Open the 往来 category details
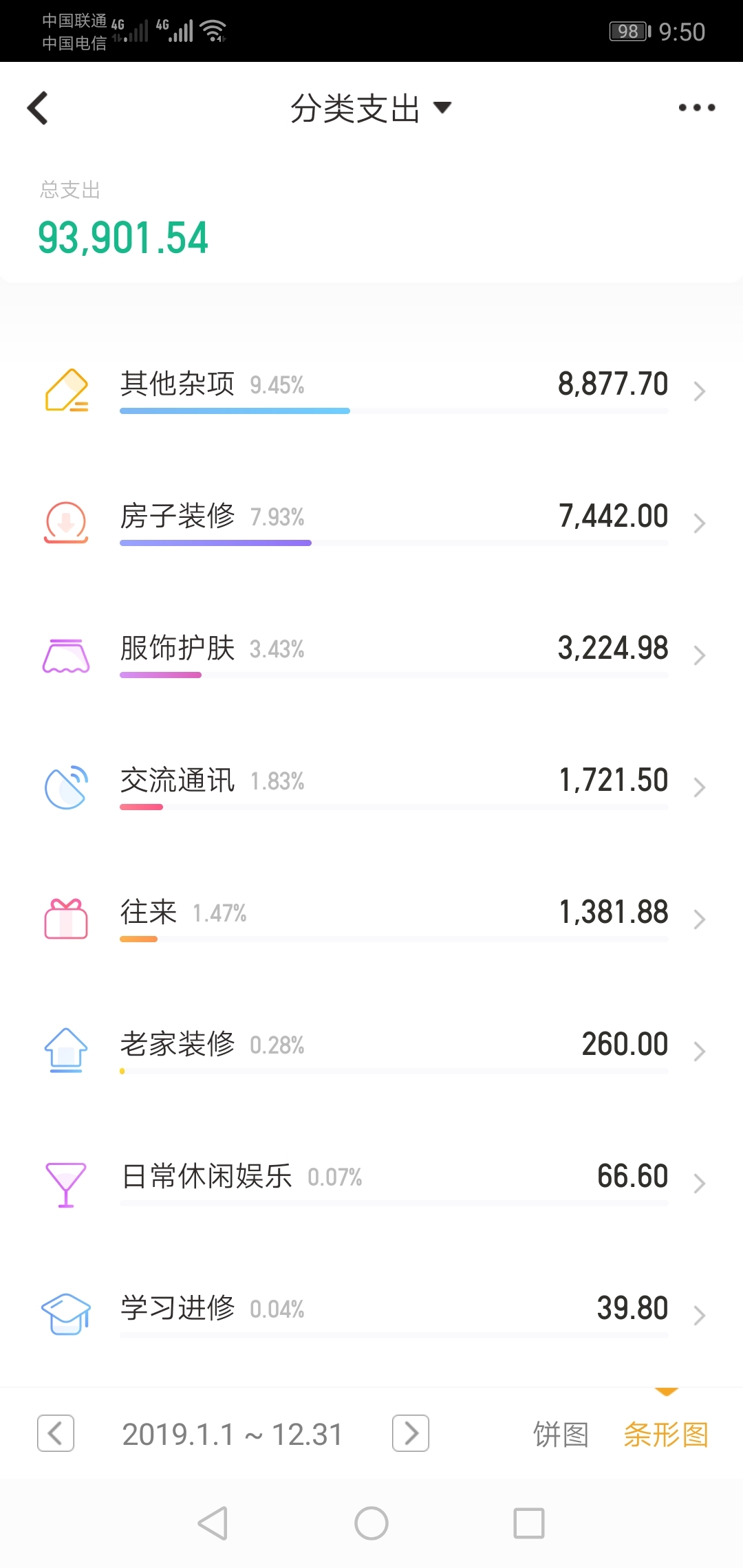This screenshot has height=1568, width=743. 371,918
